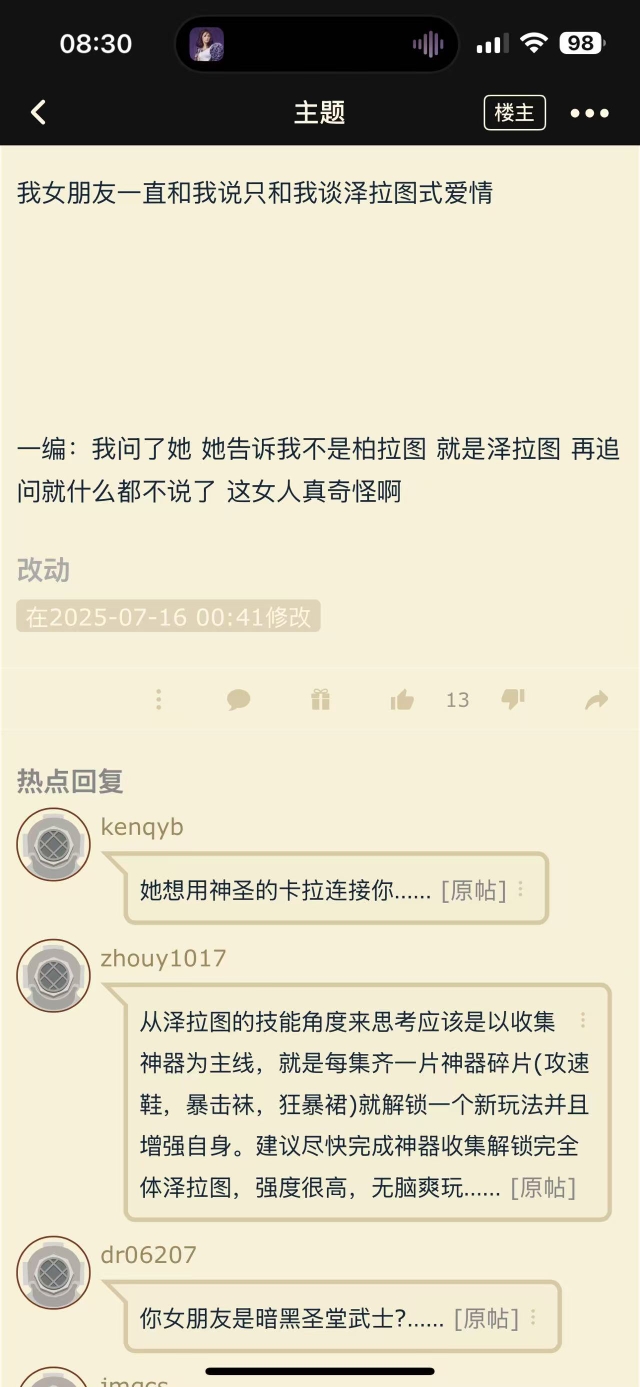This screenshot has height=1387, width=640.
Task: Go back using the top-left arrow
Action: pyautogui.click(x=39, y=112)
